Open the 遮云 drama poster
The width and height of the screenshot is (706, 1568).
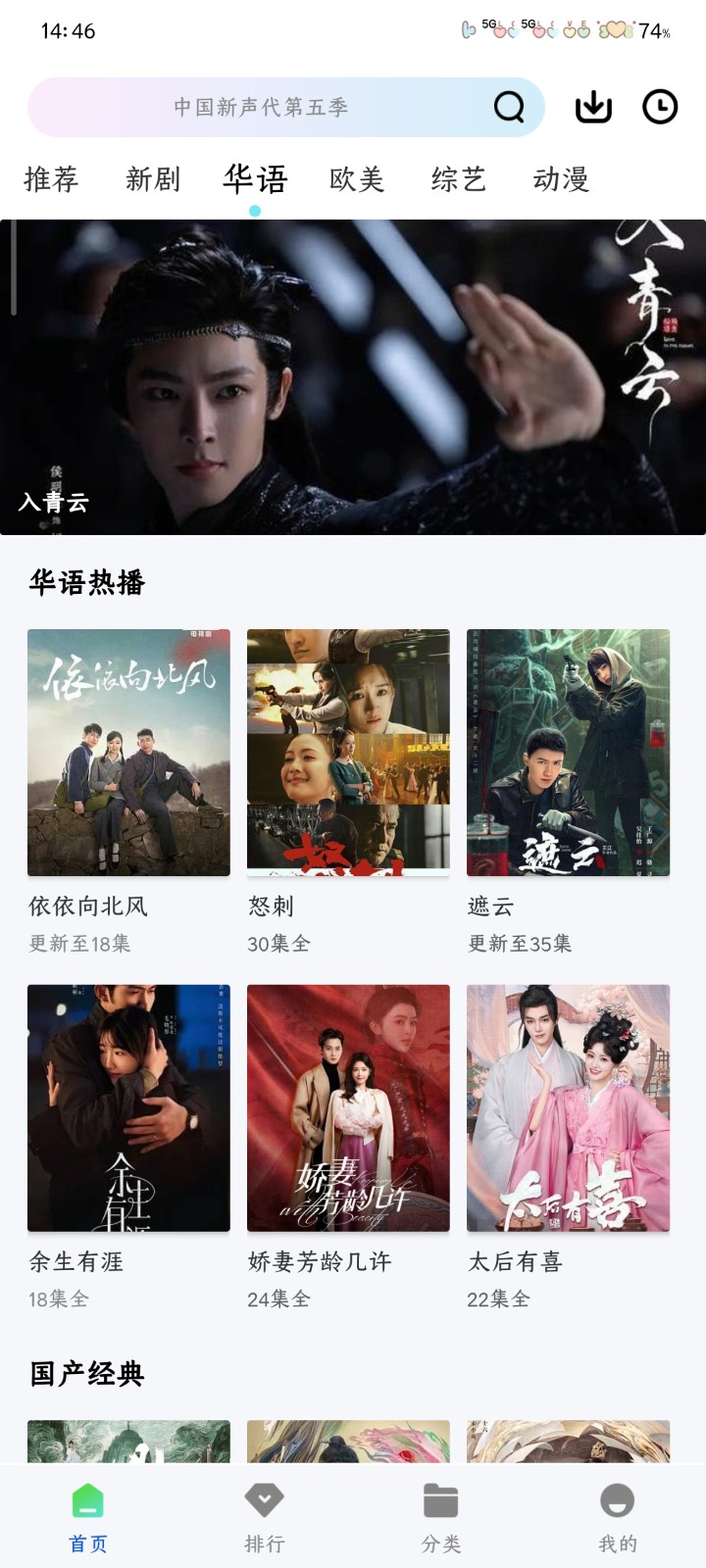coord(570,753)
